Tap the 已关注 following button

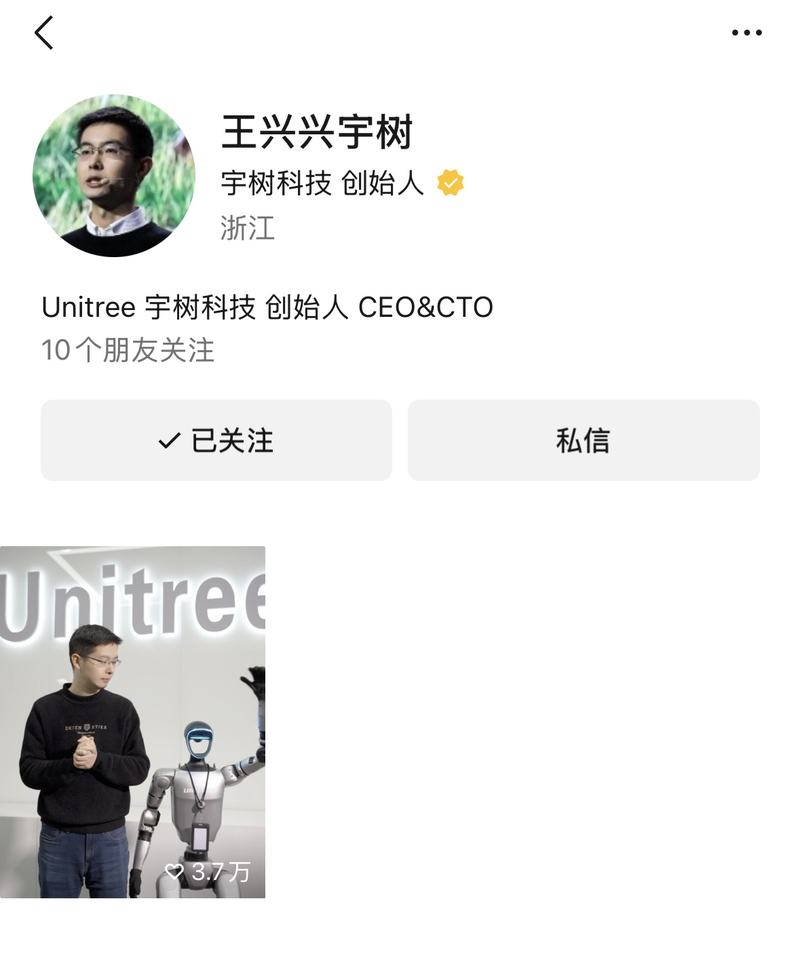(x=216, y=440)
